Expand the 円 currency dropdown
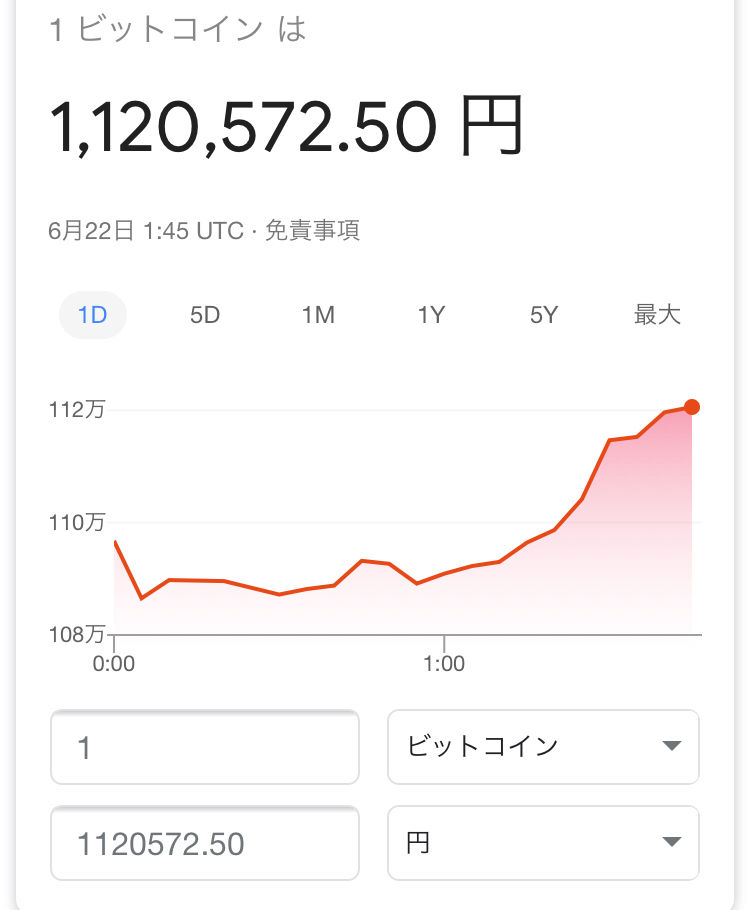 click(543, 843)
